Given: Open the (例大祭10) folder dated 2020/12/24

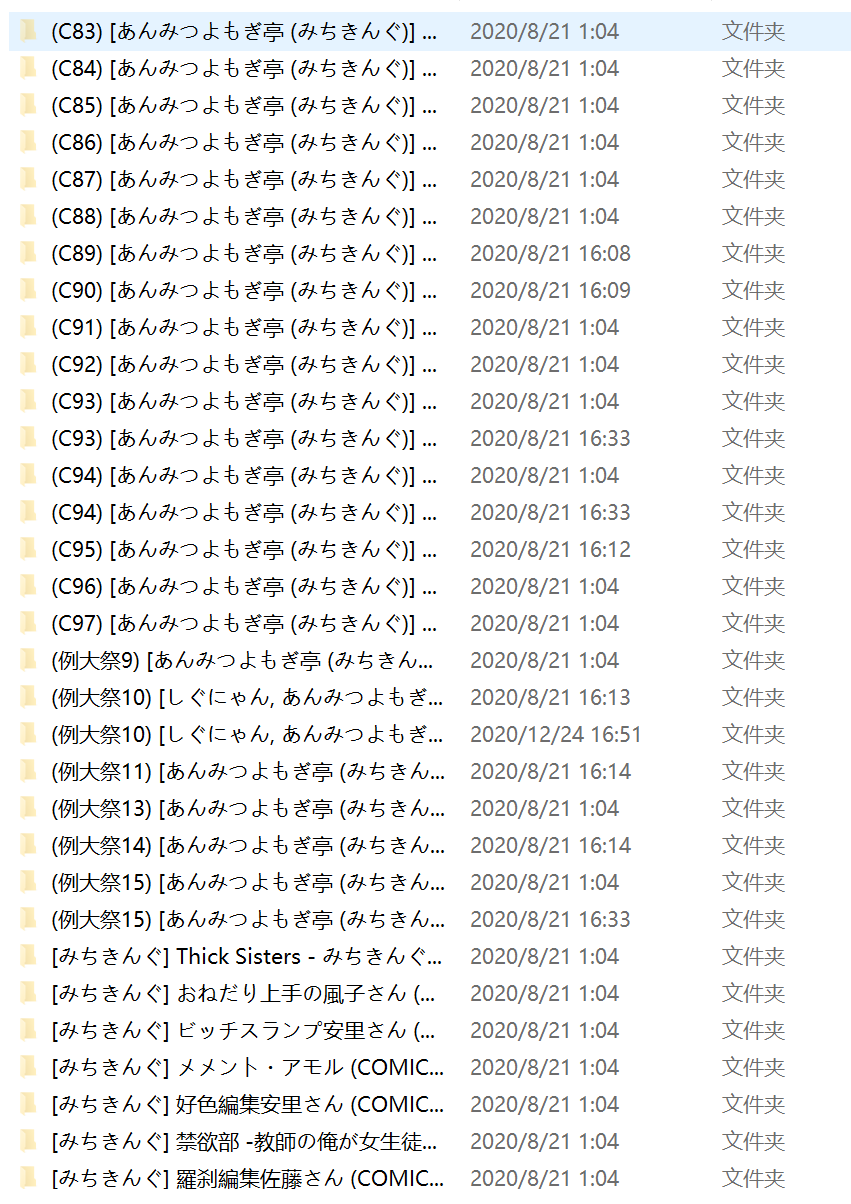Looking at the screenshot, I should coord(246,735).
